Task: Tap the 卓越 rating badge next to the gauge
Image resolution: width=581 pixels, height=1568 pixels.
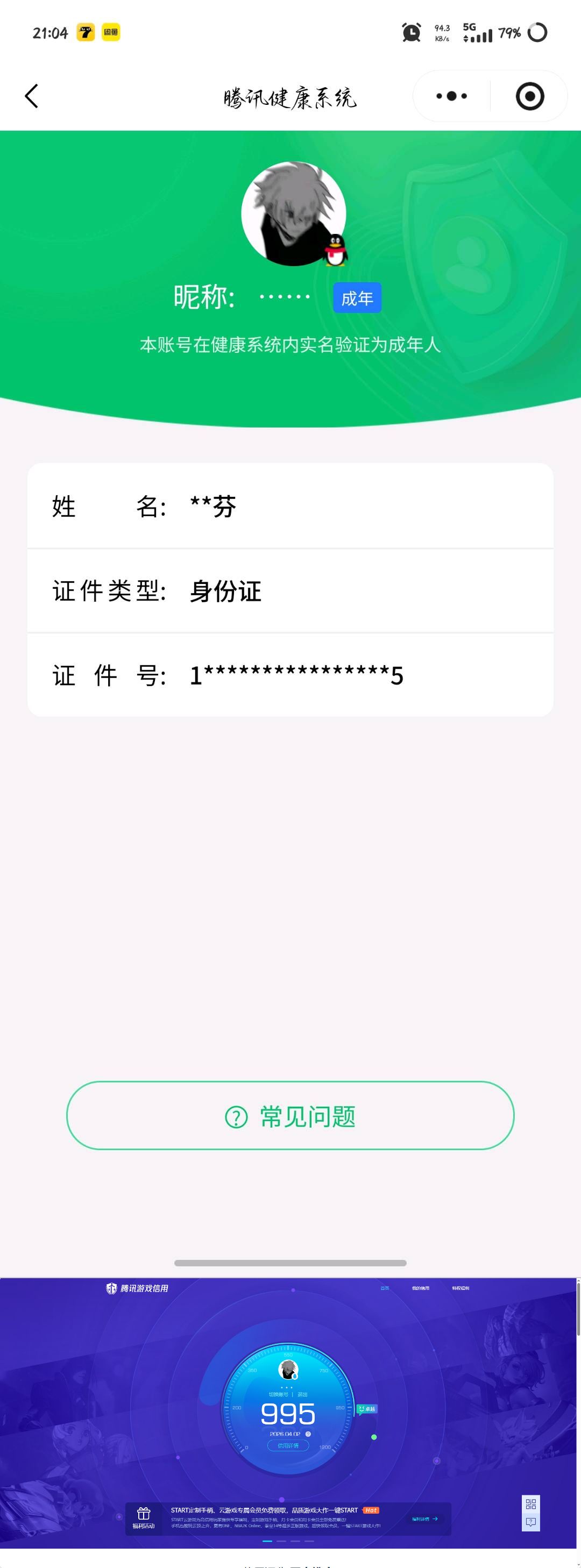Action: pyautogui.click(x=368, y=1407)
